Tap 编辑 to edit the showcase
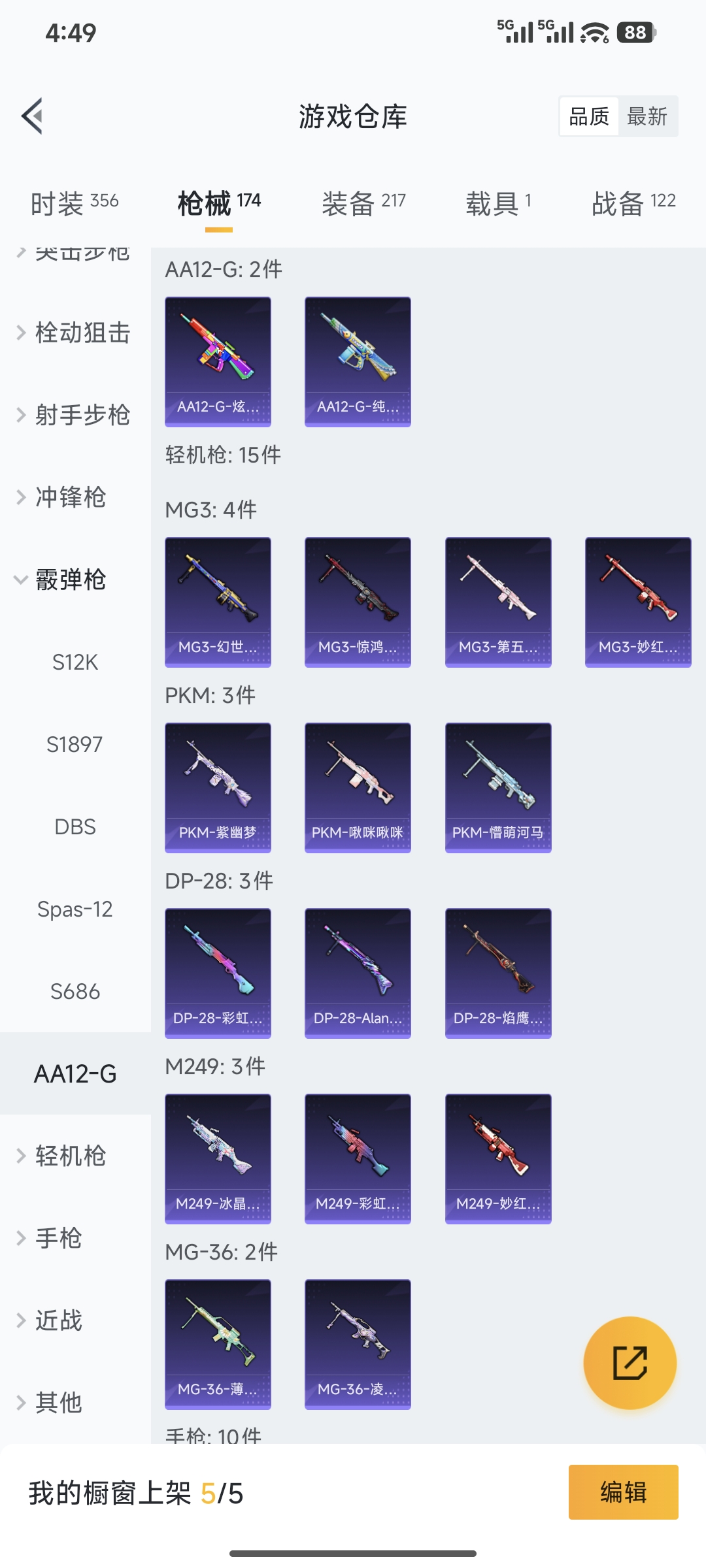The height and width of the screenshot is (1568, 706). tap(623, 1492)
